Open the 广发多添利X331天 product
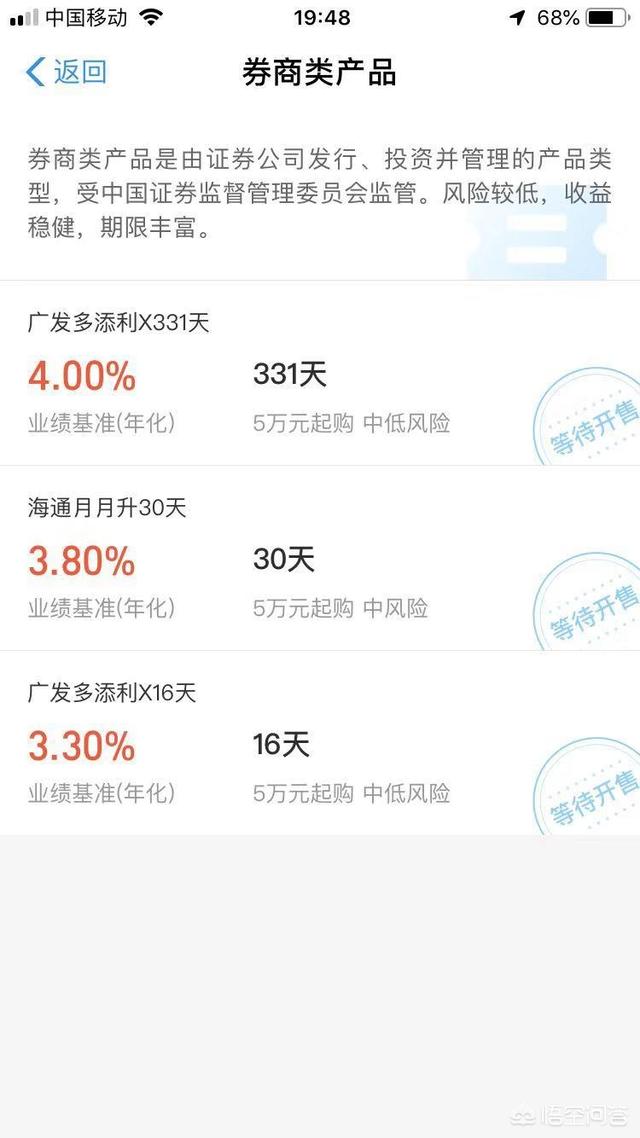Viewport: 640px width, 1138px height. click(320, 373)
